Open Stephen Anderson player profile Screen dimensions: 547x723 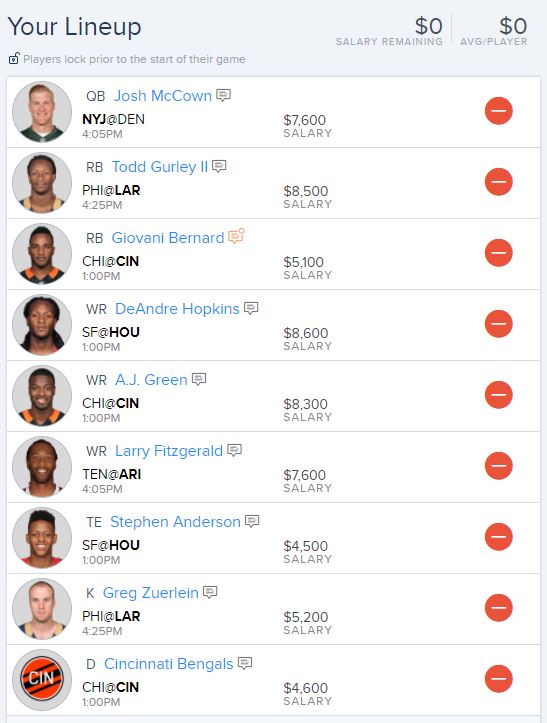(175, 522)
